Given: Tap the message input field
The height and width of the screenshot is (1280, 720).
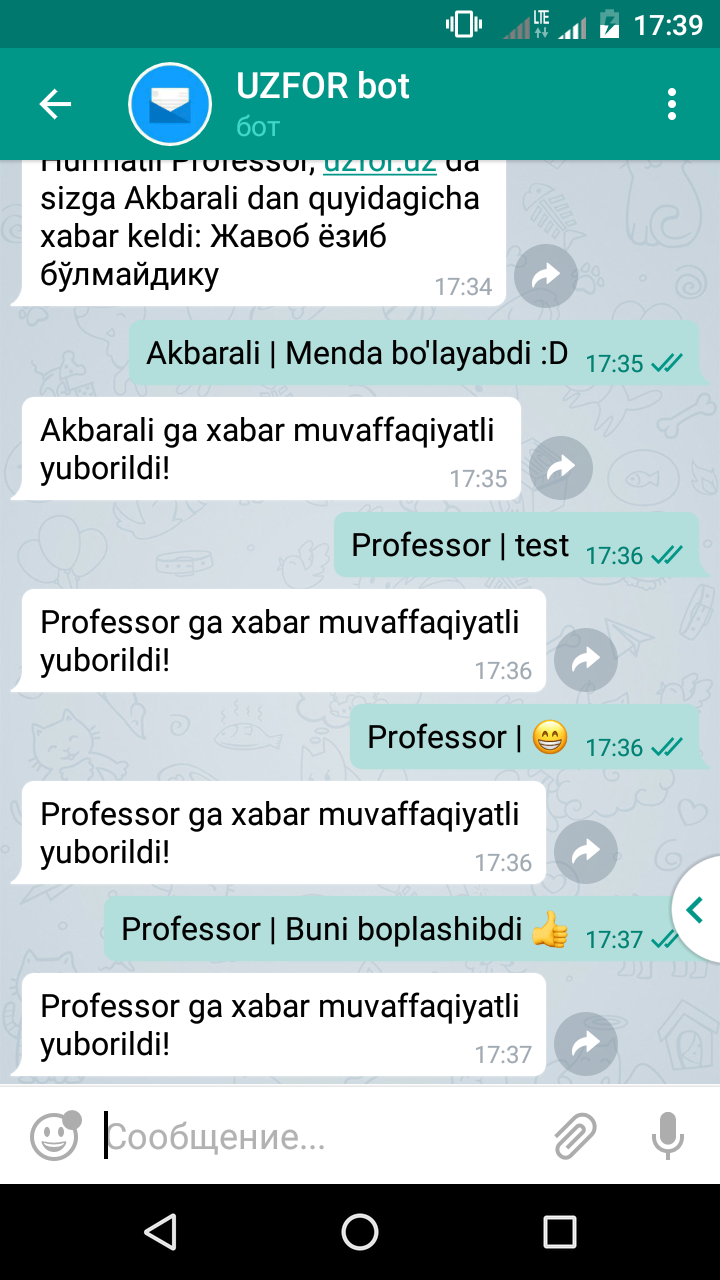Looking at the screenshot, I should (x=320, y=1136).
